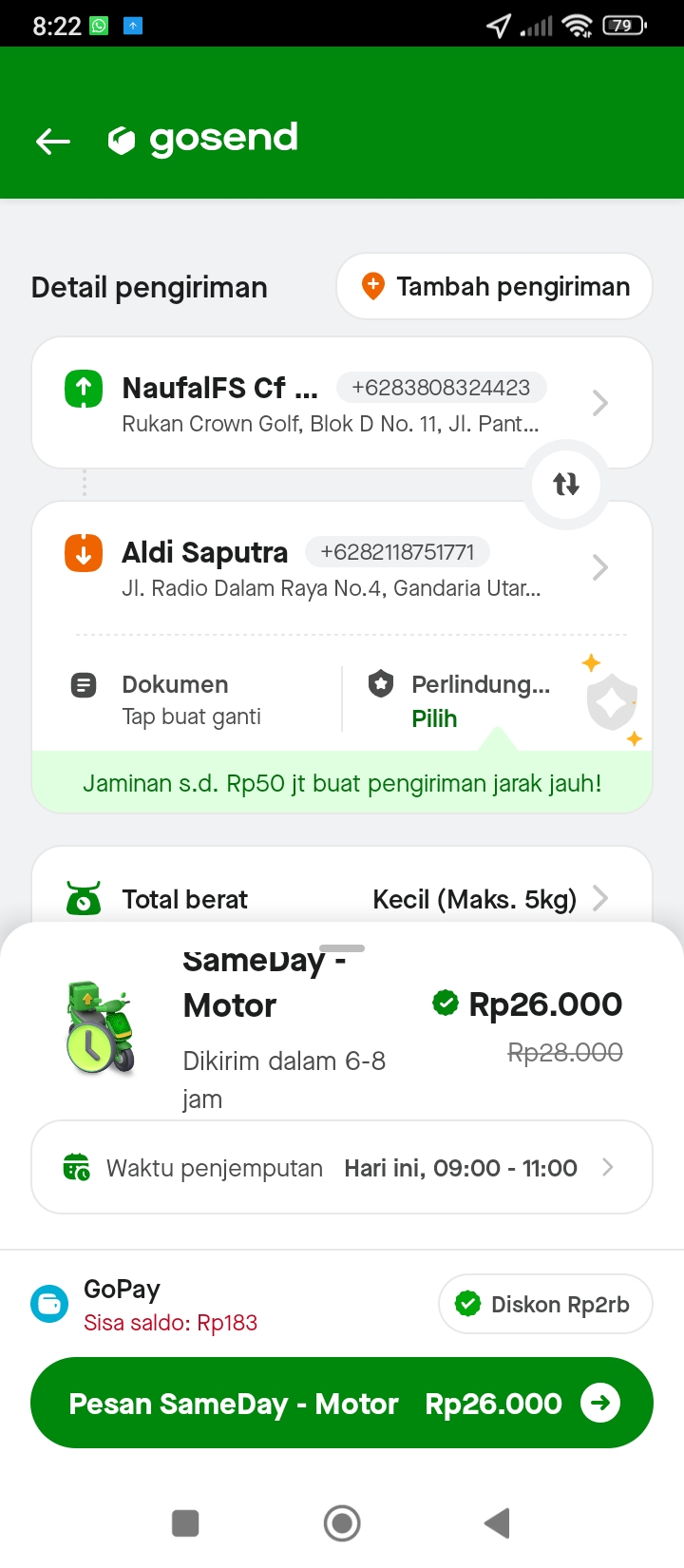Open the GoPay payment method
The image size is (684, 1568).
(142, 1305)
